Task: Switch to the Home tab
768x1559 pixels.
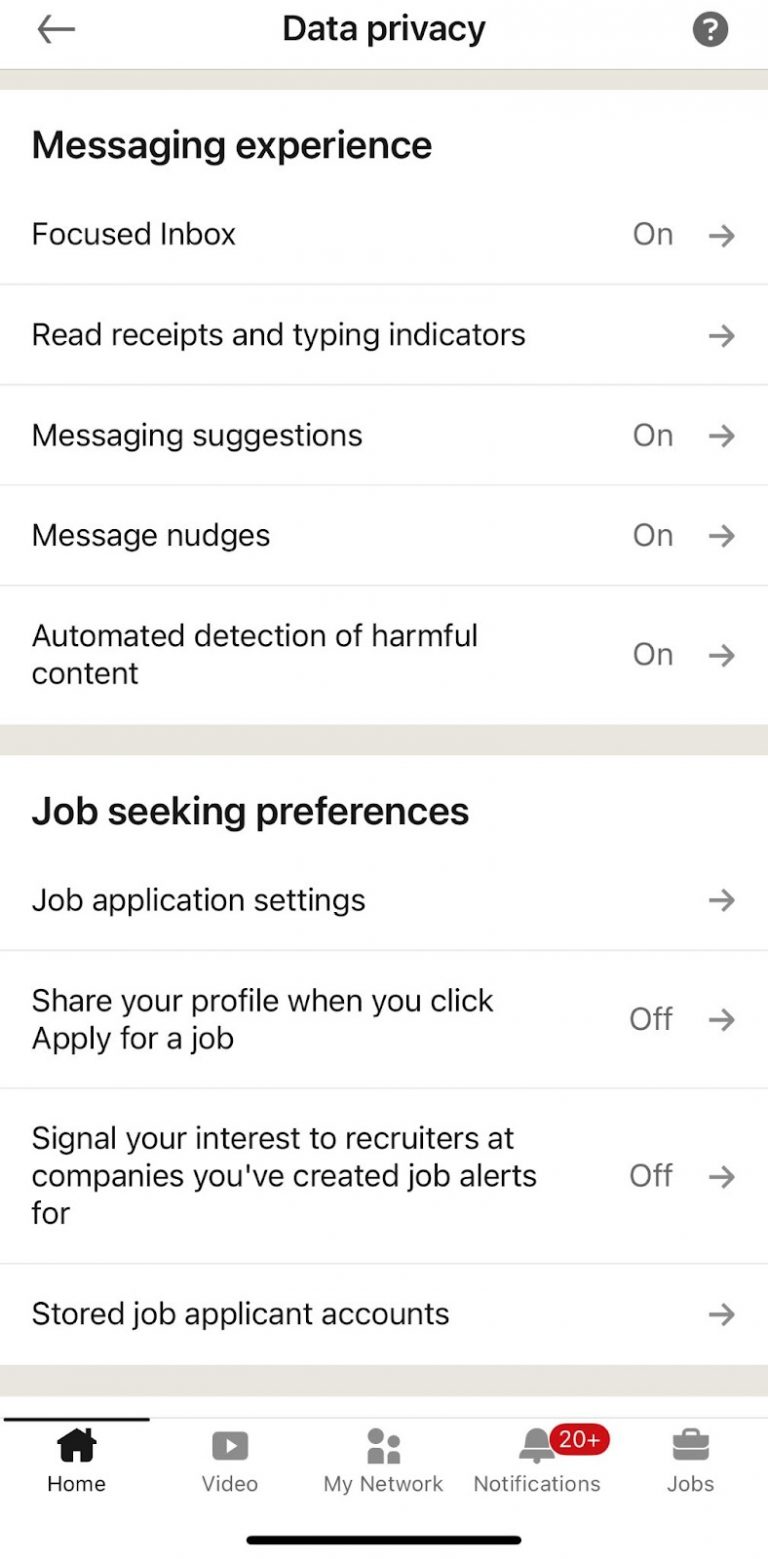Action: point(76,1462)
